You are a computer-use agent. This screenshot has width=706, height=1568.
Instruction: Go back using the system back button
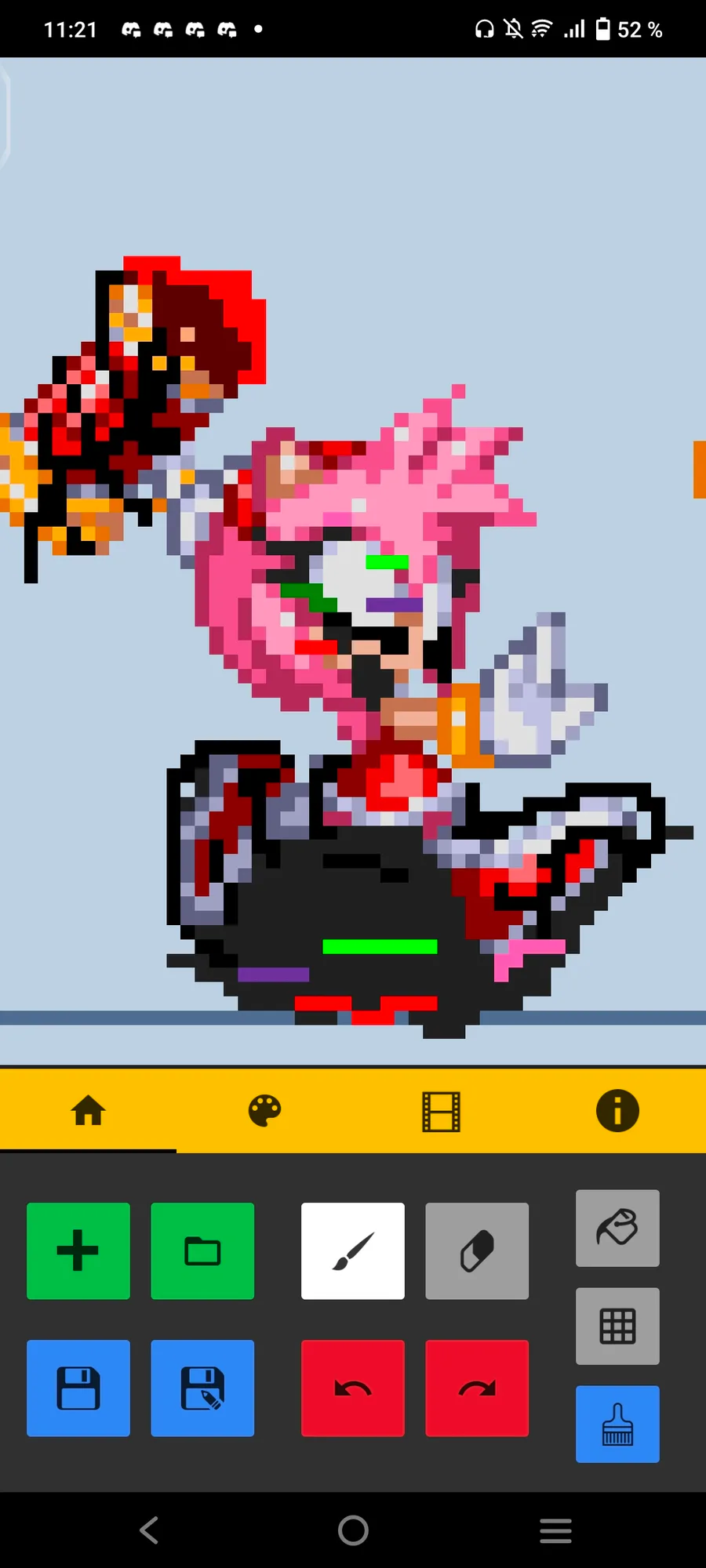149,1530
